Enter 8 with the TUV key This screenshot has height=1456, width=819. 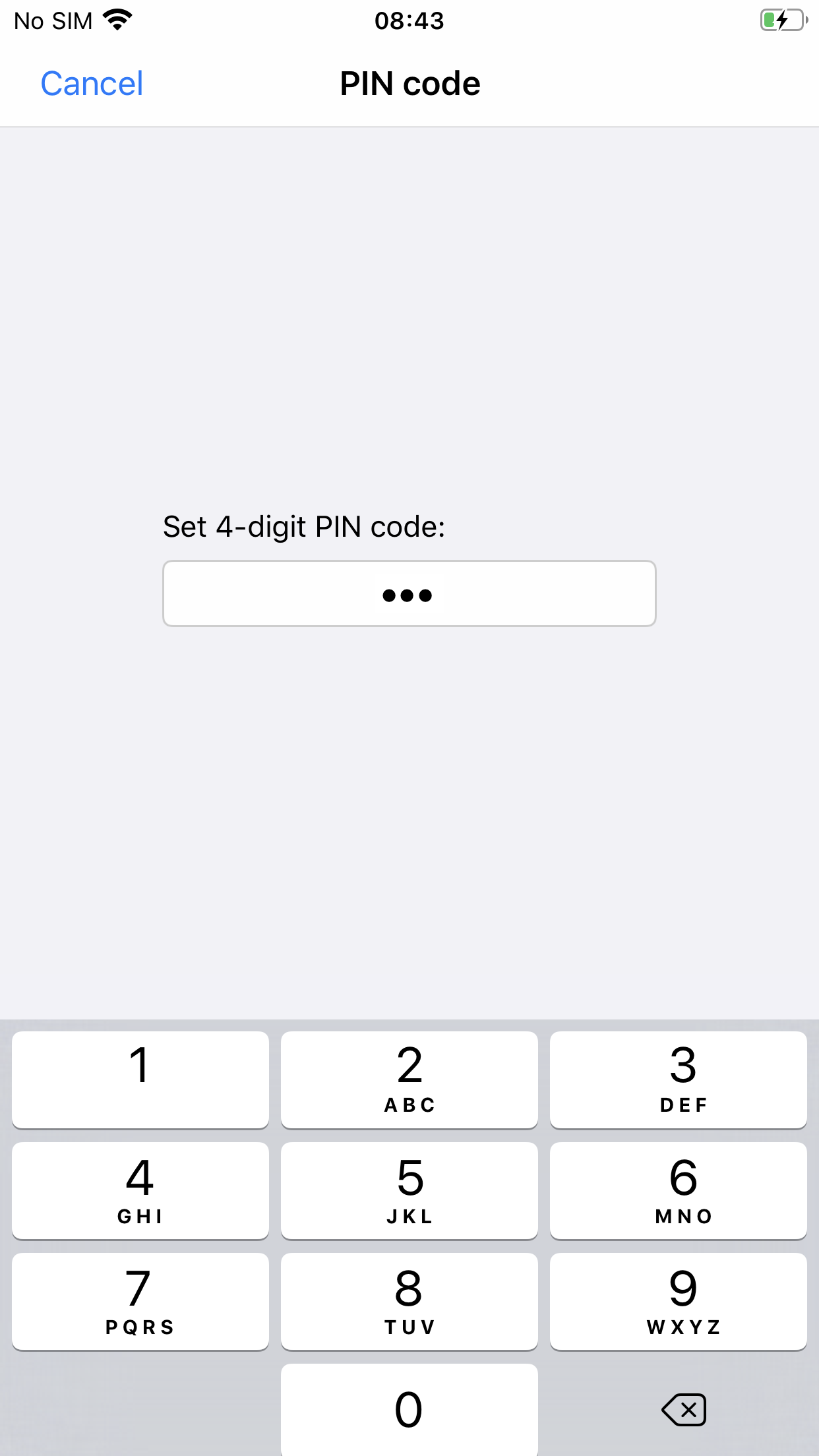point(409,1301)
